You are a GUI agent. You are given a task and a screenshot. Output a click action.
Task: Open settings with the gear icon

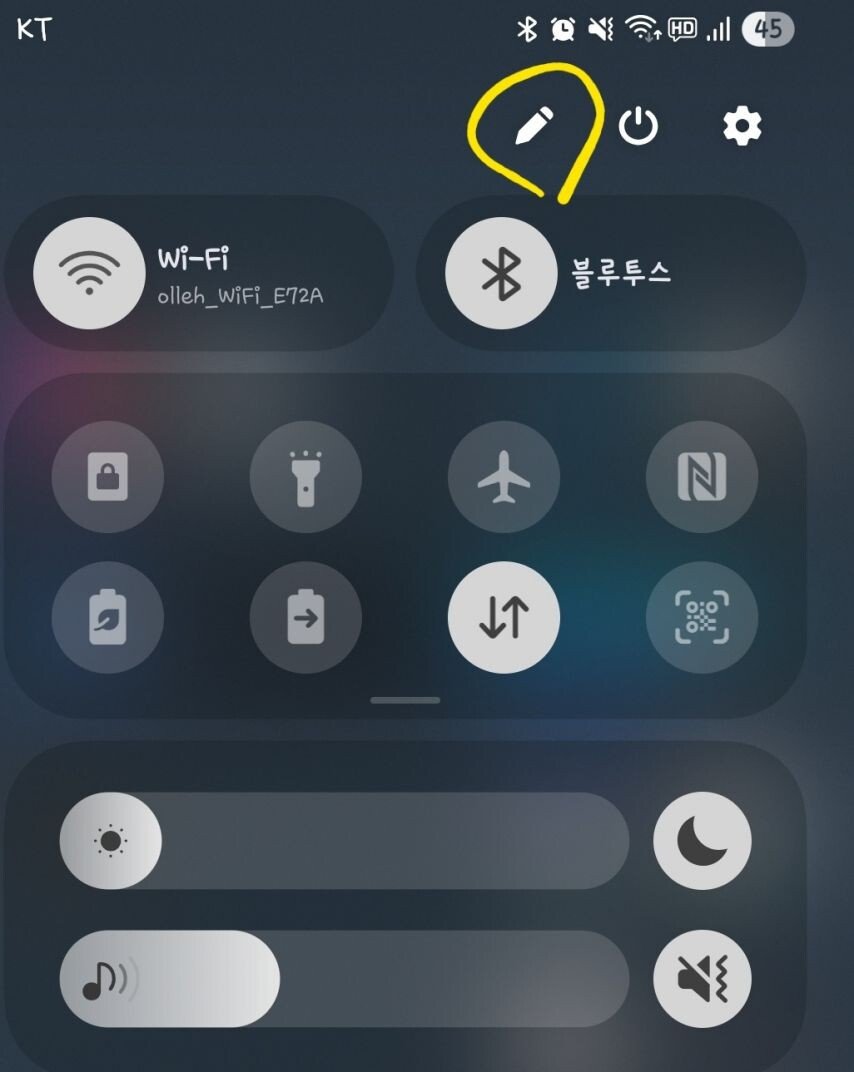click(x=742, y=127)
